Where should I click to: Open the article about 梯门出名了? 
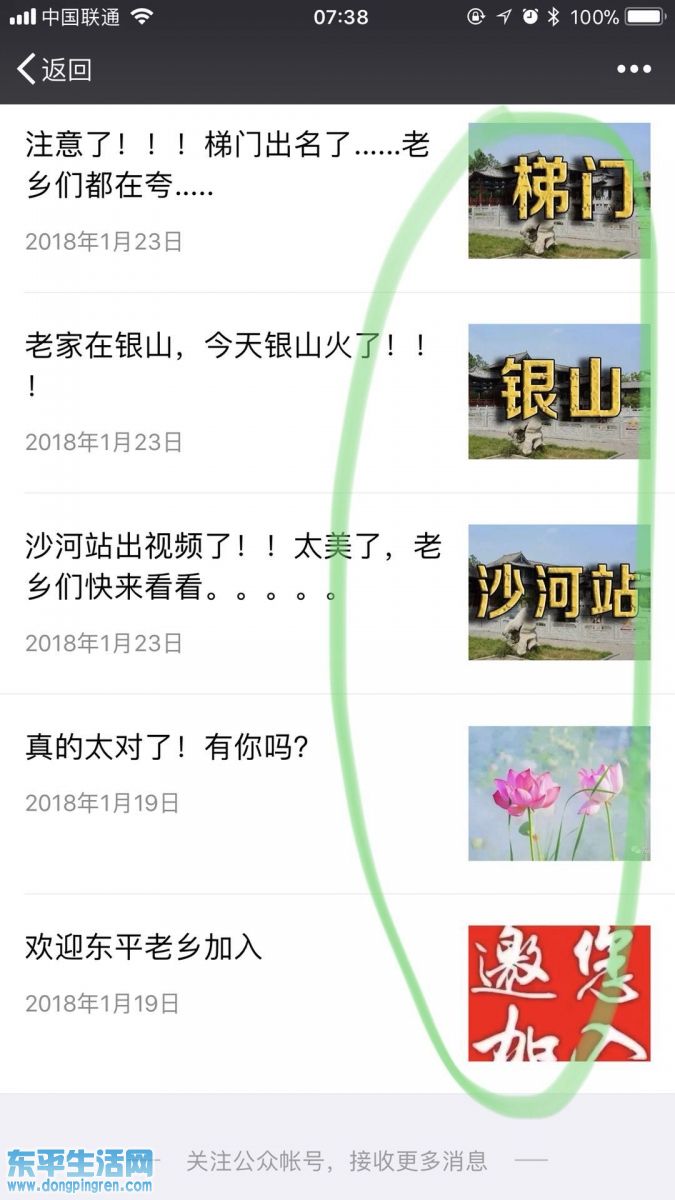pyautogui.click(x=227, y=165)
